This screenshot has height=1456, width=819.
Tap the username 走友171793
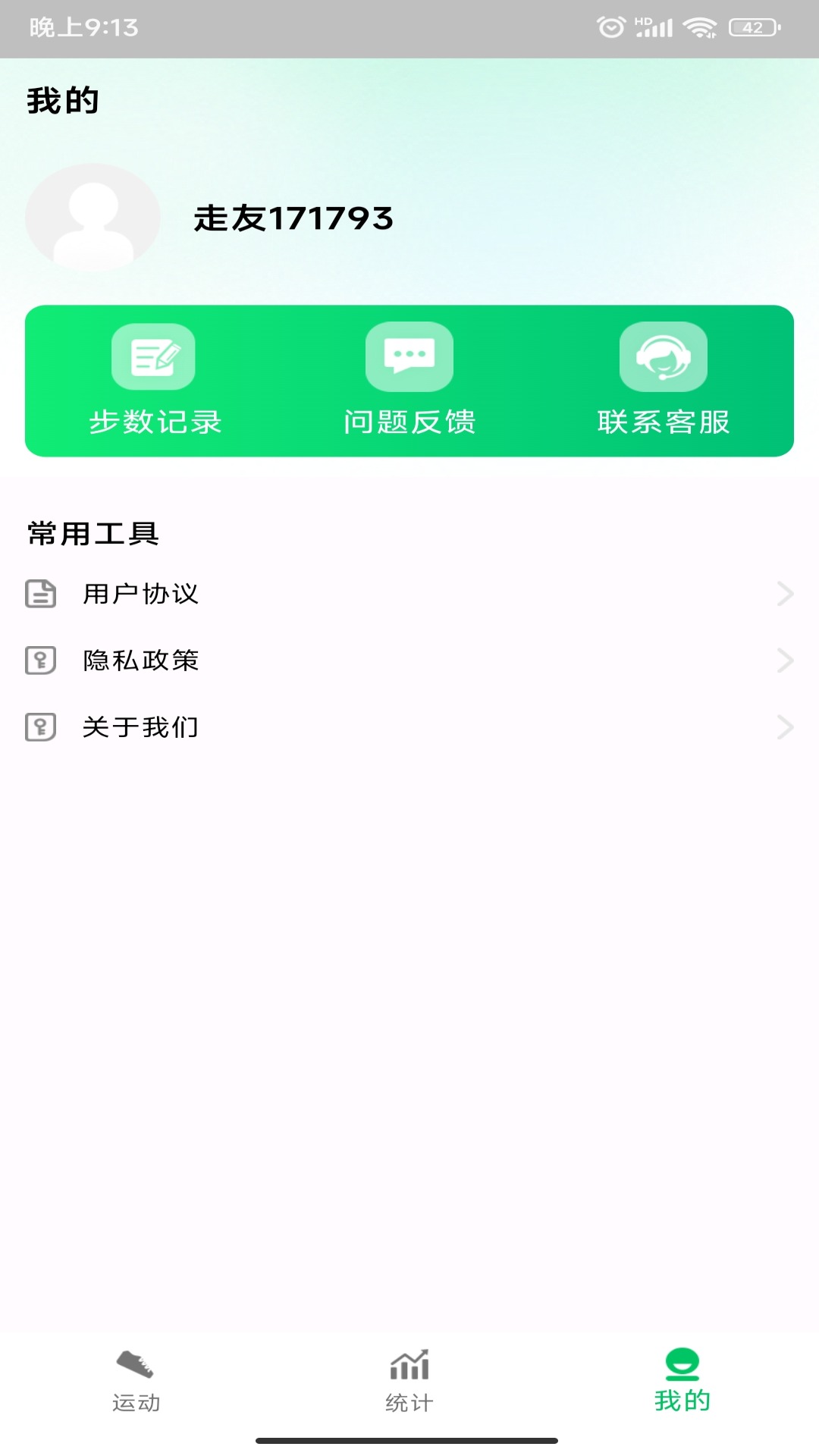click(293, 218)
